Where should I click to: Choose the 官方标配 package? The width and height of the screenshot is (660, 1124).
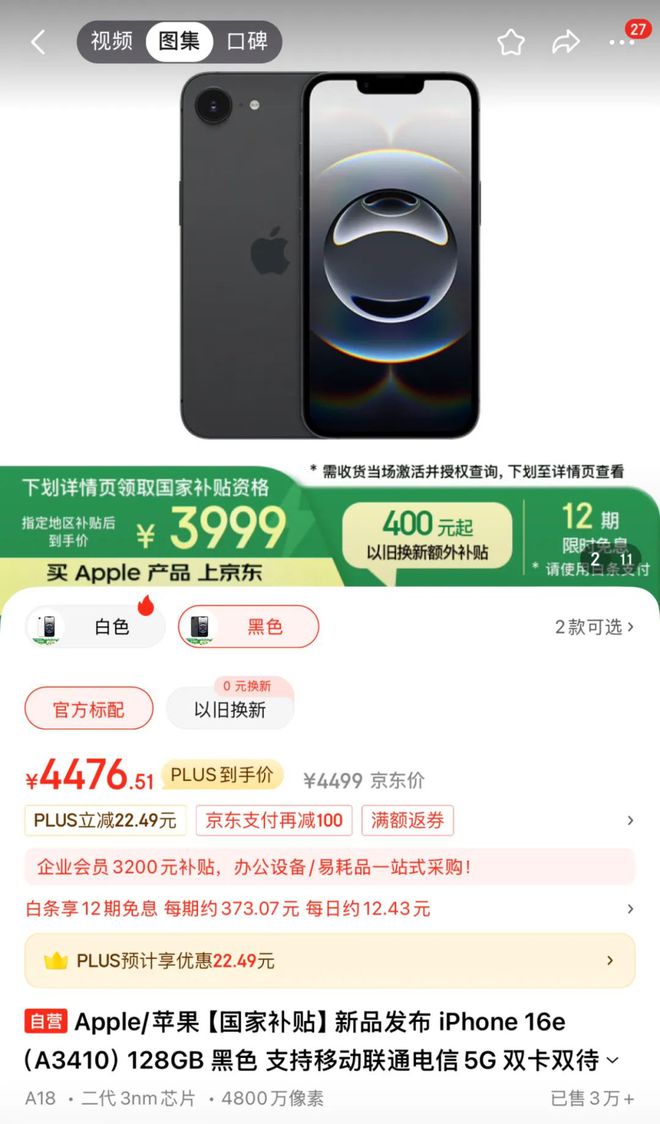click(x=89, y=709)
